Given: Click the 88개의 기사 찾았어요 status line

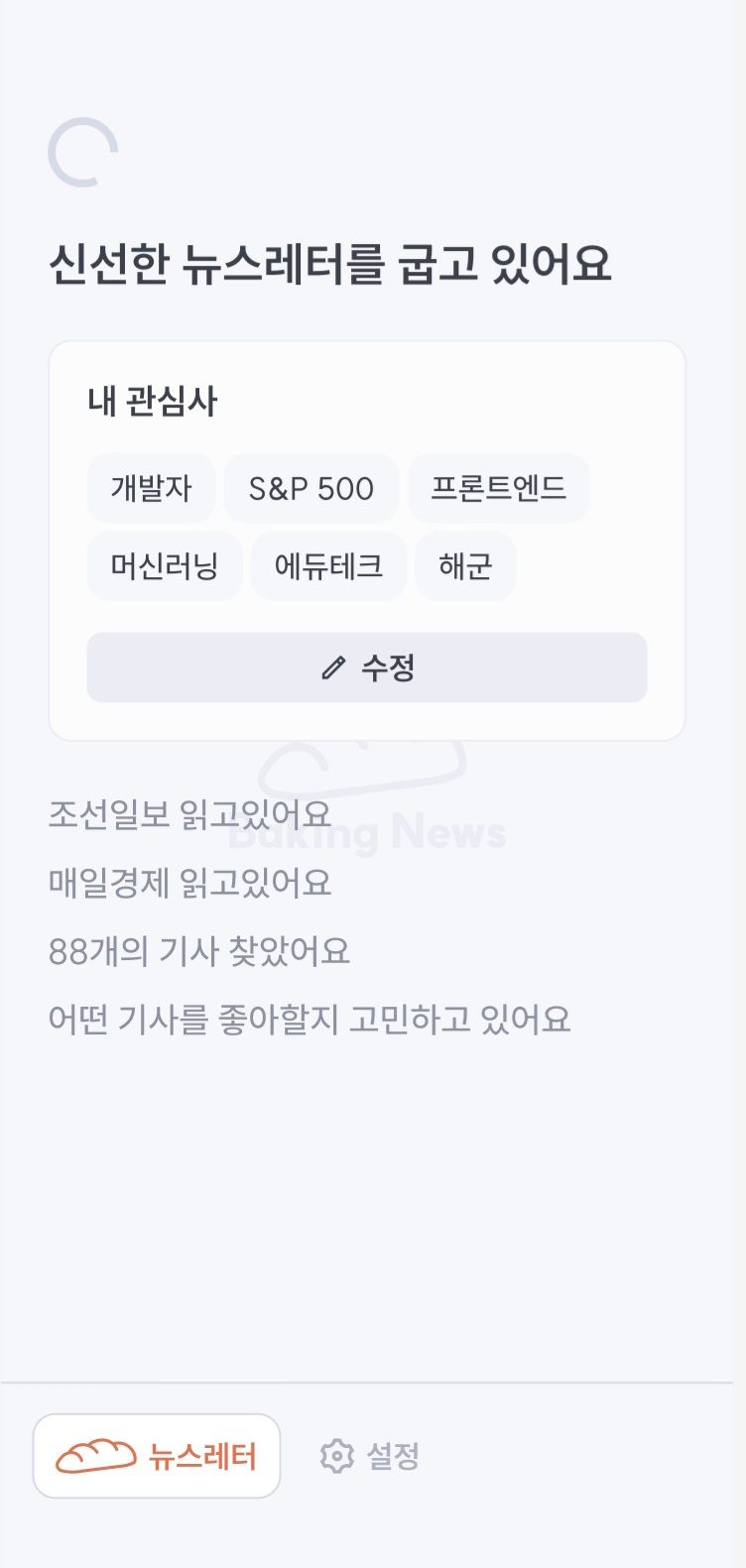Looking at the screenshot, I should click(200, 951).
